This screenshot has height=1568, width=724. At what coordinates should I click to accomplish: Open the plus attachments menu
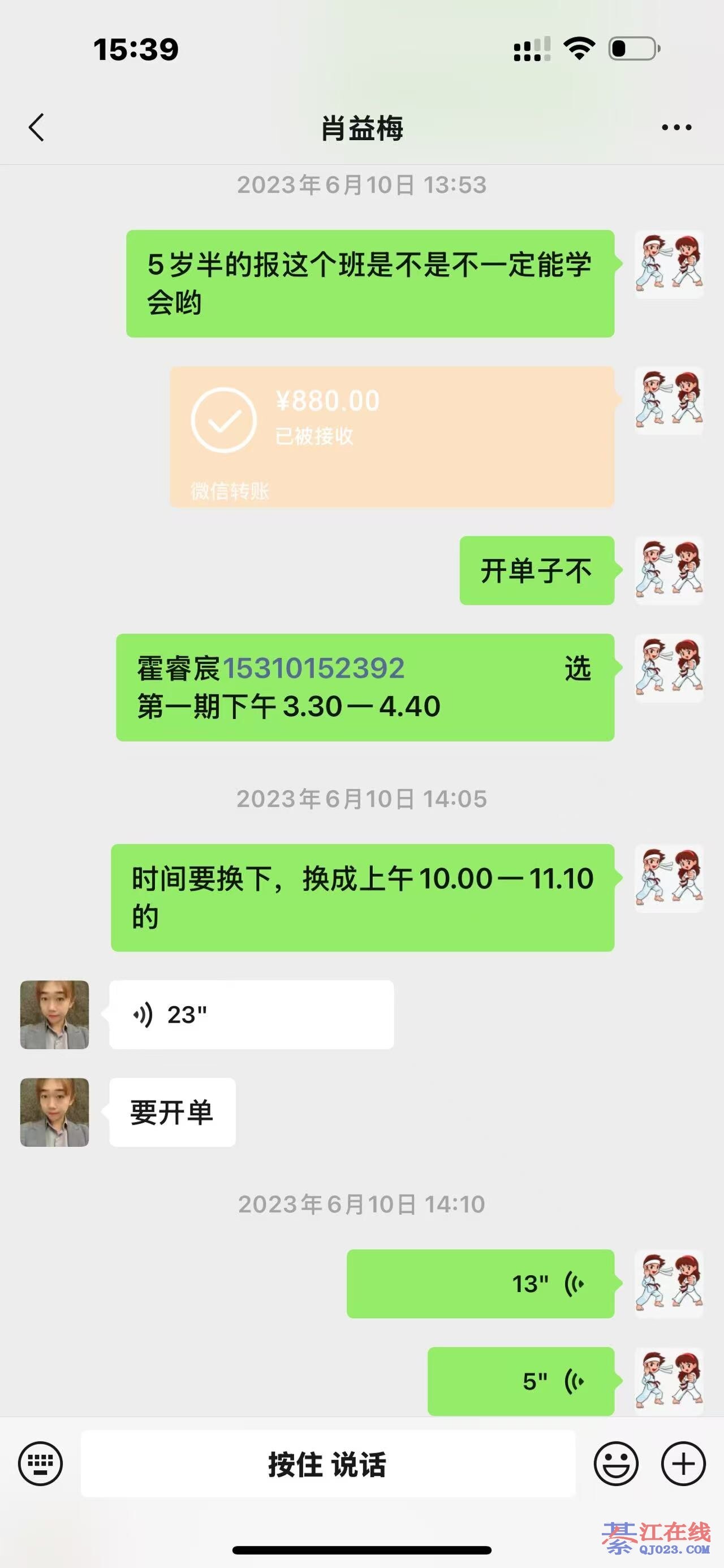[683, 1463]
